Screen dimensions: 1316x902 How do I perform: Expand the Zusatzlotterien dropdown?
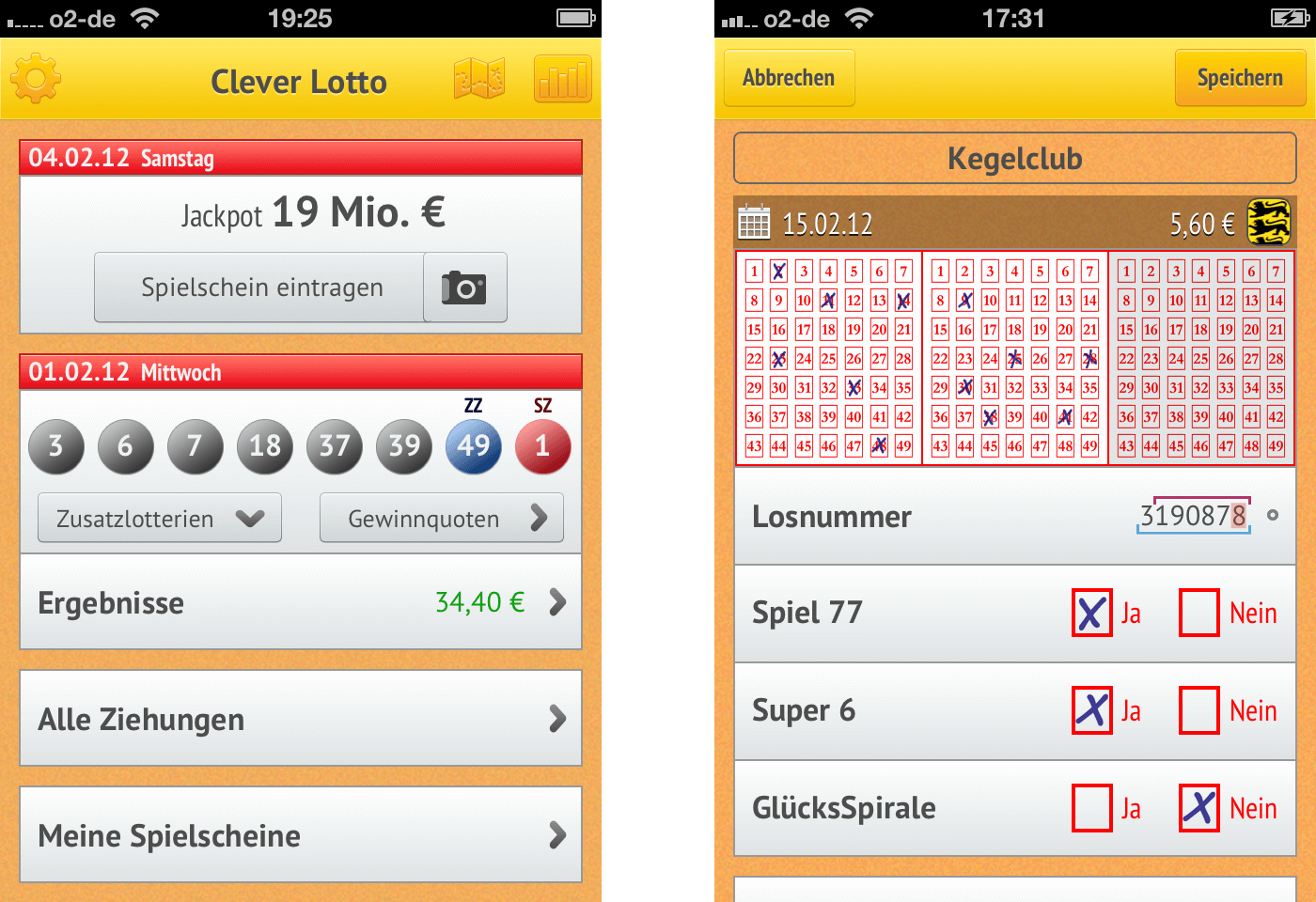click(160, 519)
